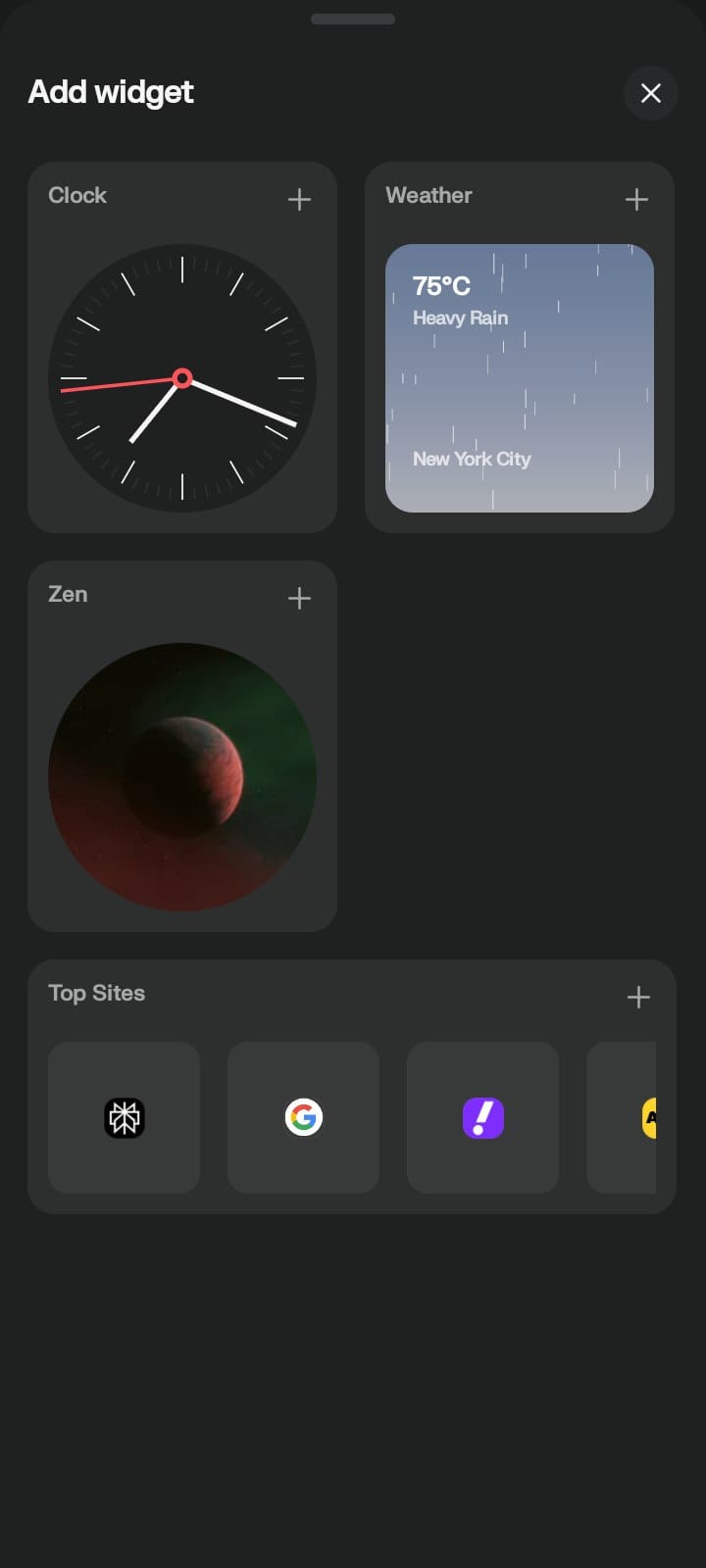The image size is (706, 1568).
Task: Select the New York City weather preview
Action: [519, 378]
